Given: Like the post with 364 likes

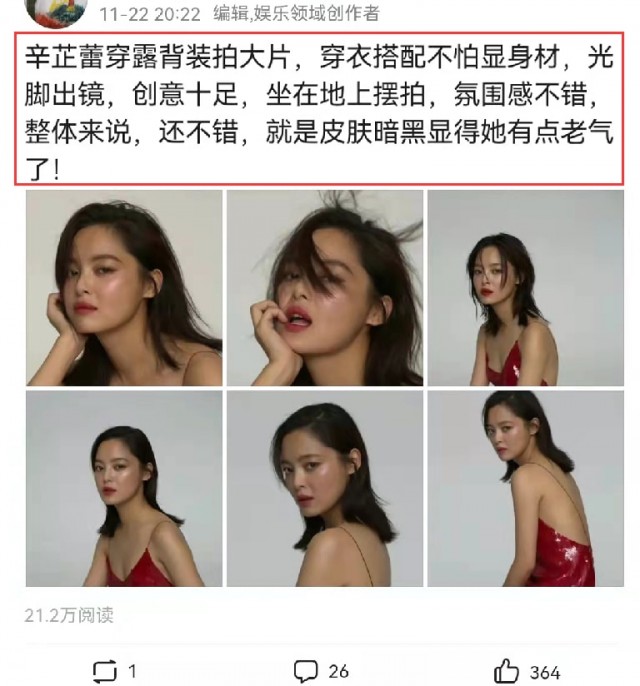Looking at the screenshot, I should tap(527, 671).
